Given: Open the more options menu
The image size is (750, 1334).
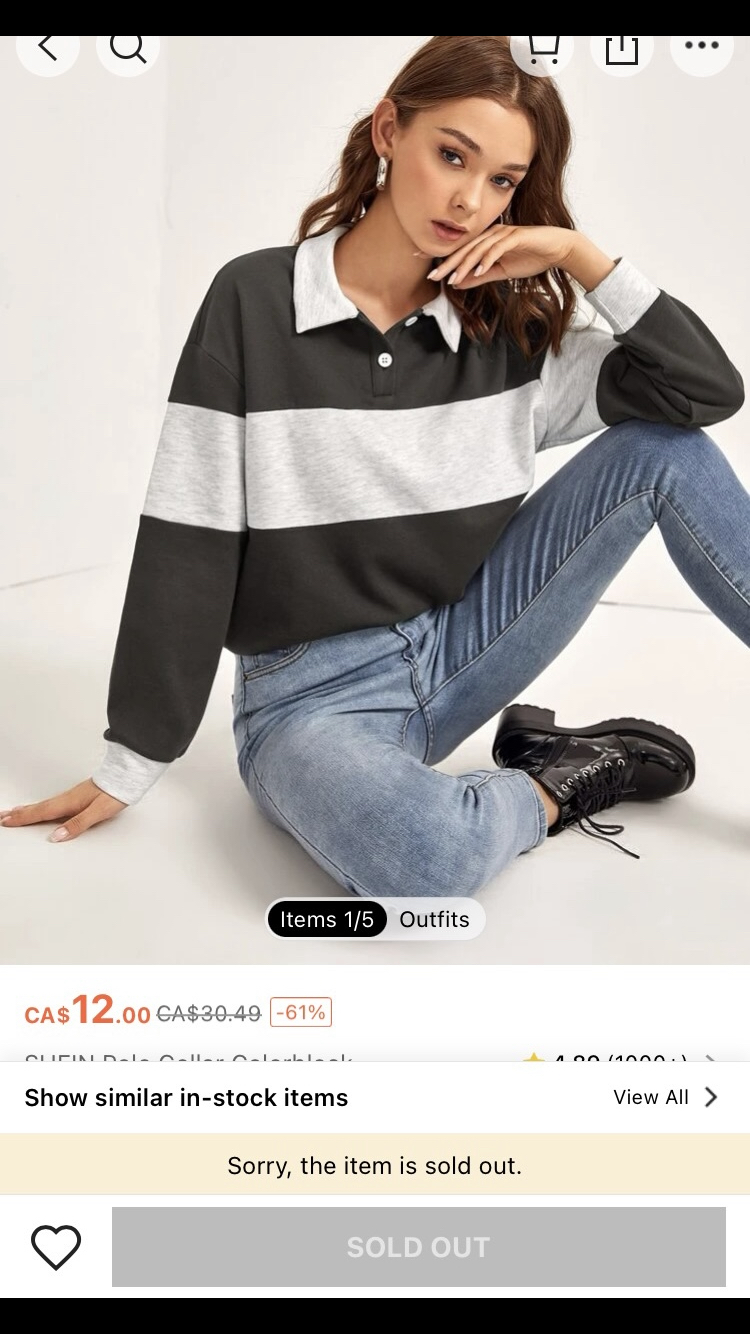Looking at the screenshot, I should coord(702,47).
